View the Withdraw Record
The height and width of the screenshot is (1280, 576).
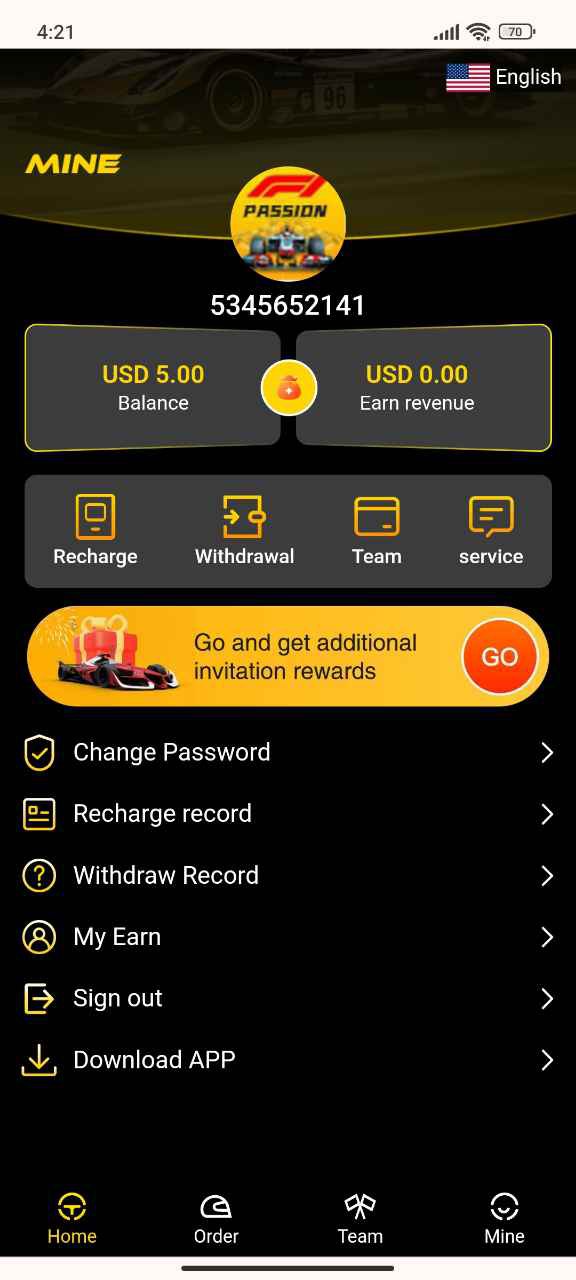click(288, 876)
